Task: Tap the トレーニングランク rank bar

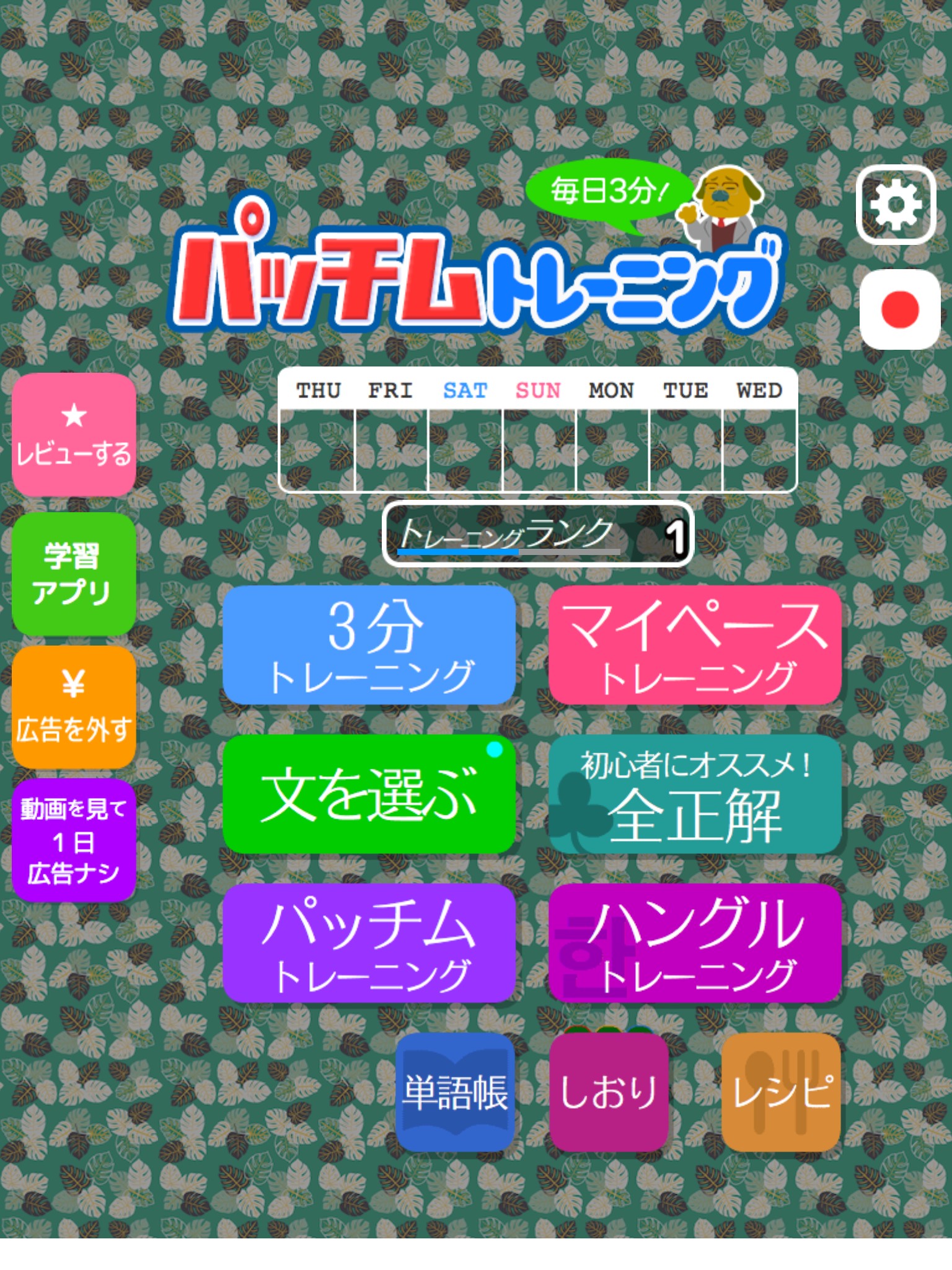Action: coord(537,534)
